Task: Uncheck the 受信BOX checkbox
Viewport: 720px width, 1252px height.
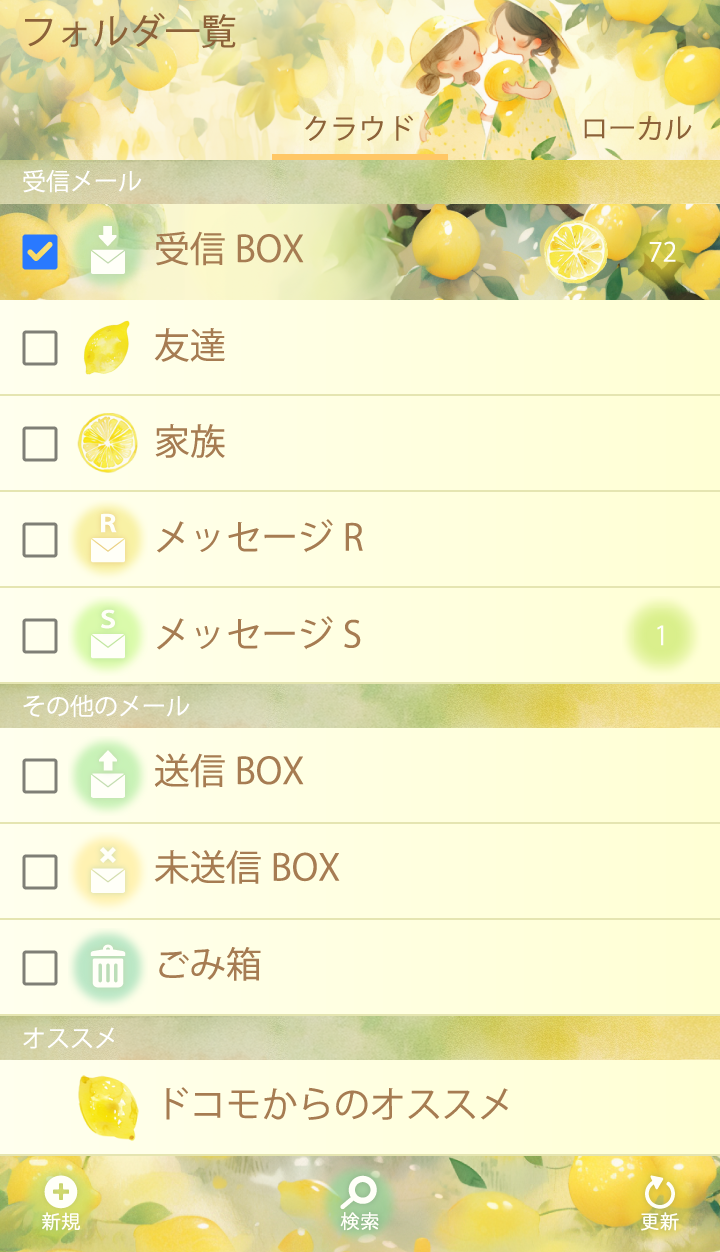Action: (40, 252)
